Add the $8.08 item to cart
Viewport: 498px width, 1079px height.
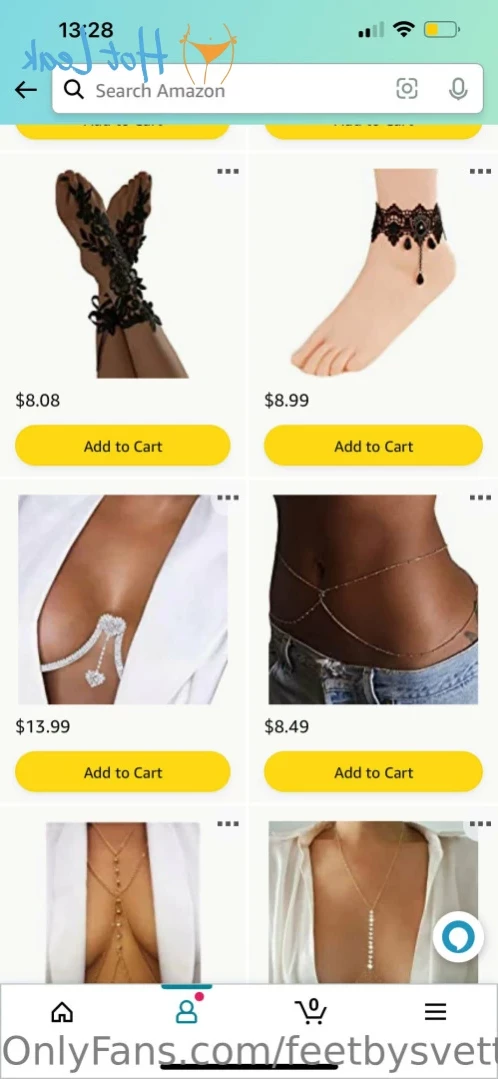coord(122,446)
